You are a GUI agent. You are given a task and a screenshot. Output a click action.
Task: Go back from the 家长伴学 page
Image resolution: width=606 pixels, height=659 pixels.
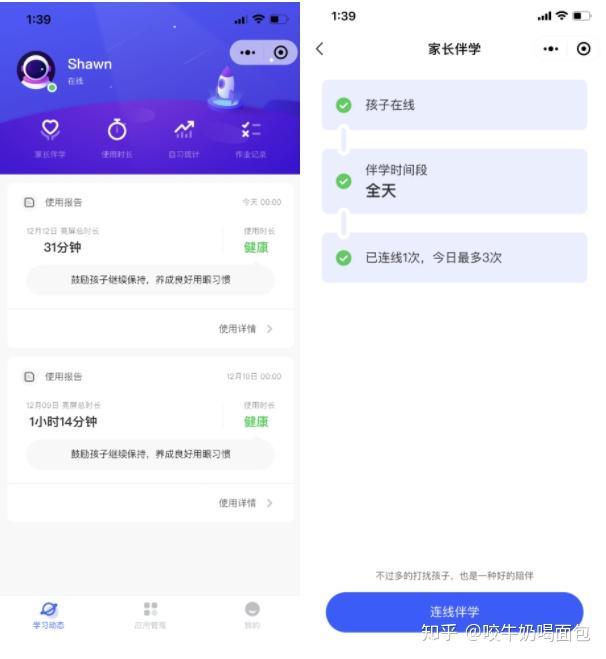pos(320,49)
